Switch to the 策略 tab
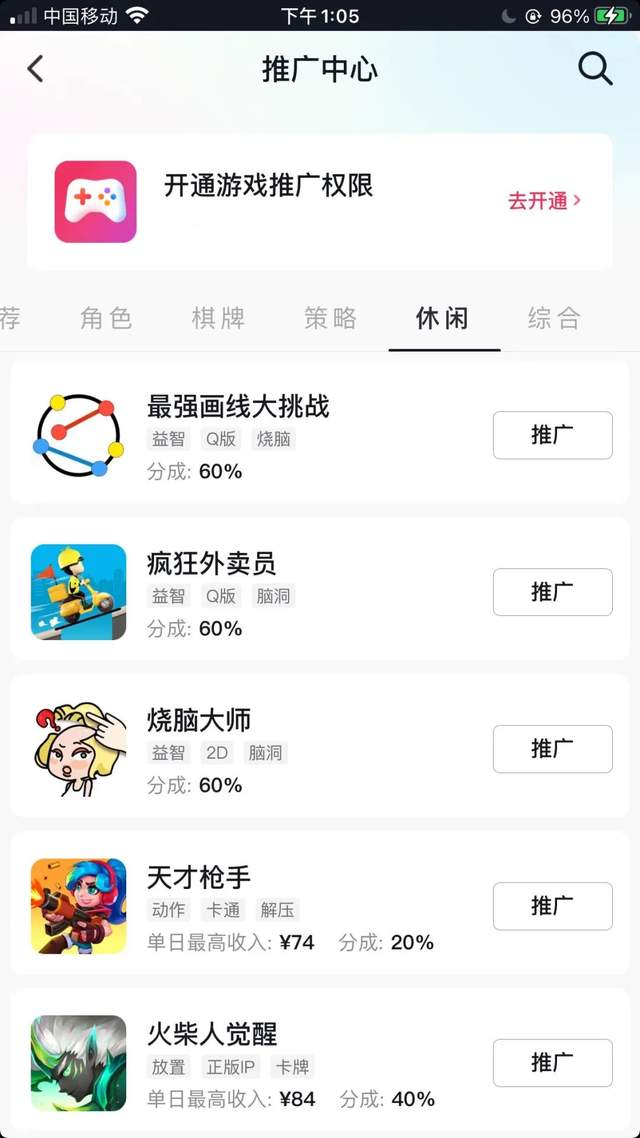This screenshot has width=640, height=1138. tap(330, 319)
